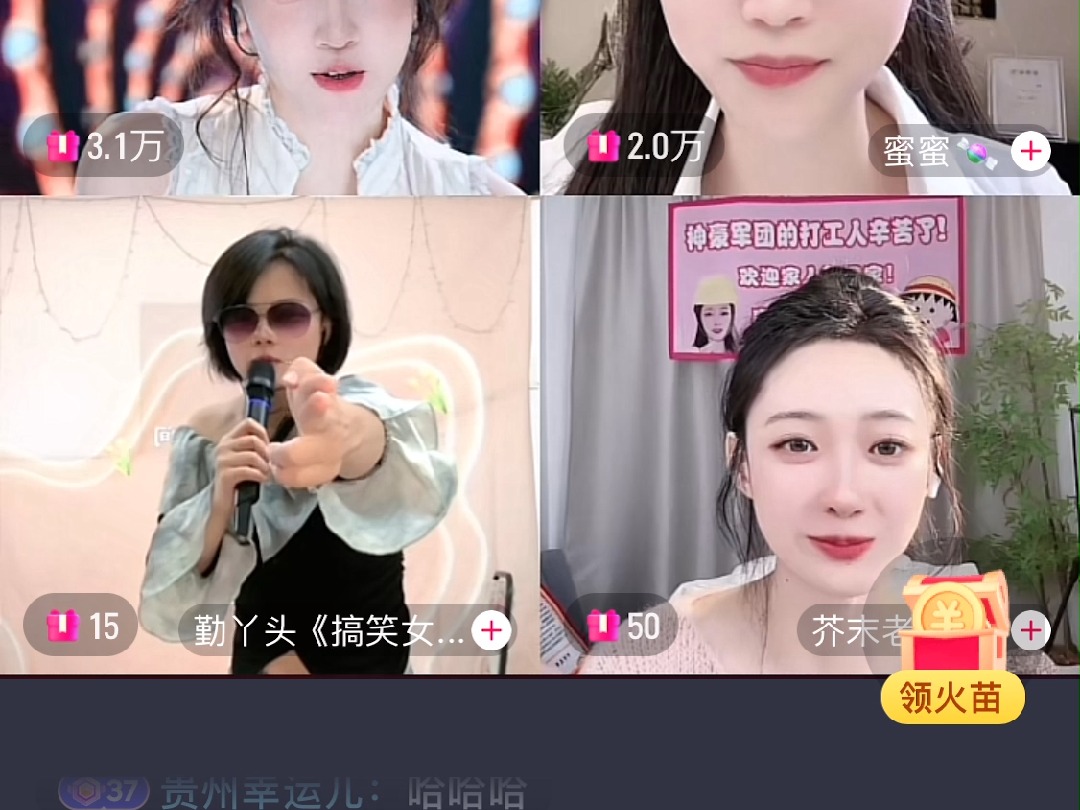Open the gift badge showing 15
The width and height of the screenshot is (1080, 810).
(x=81, y=626)
